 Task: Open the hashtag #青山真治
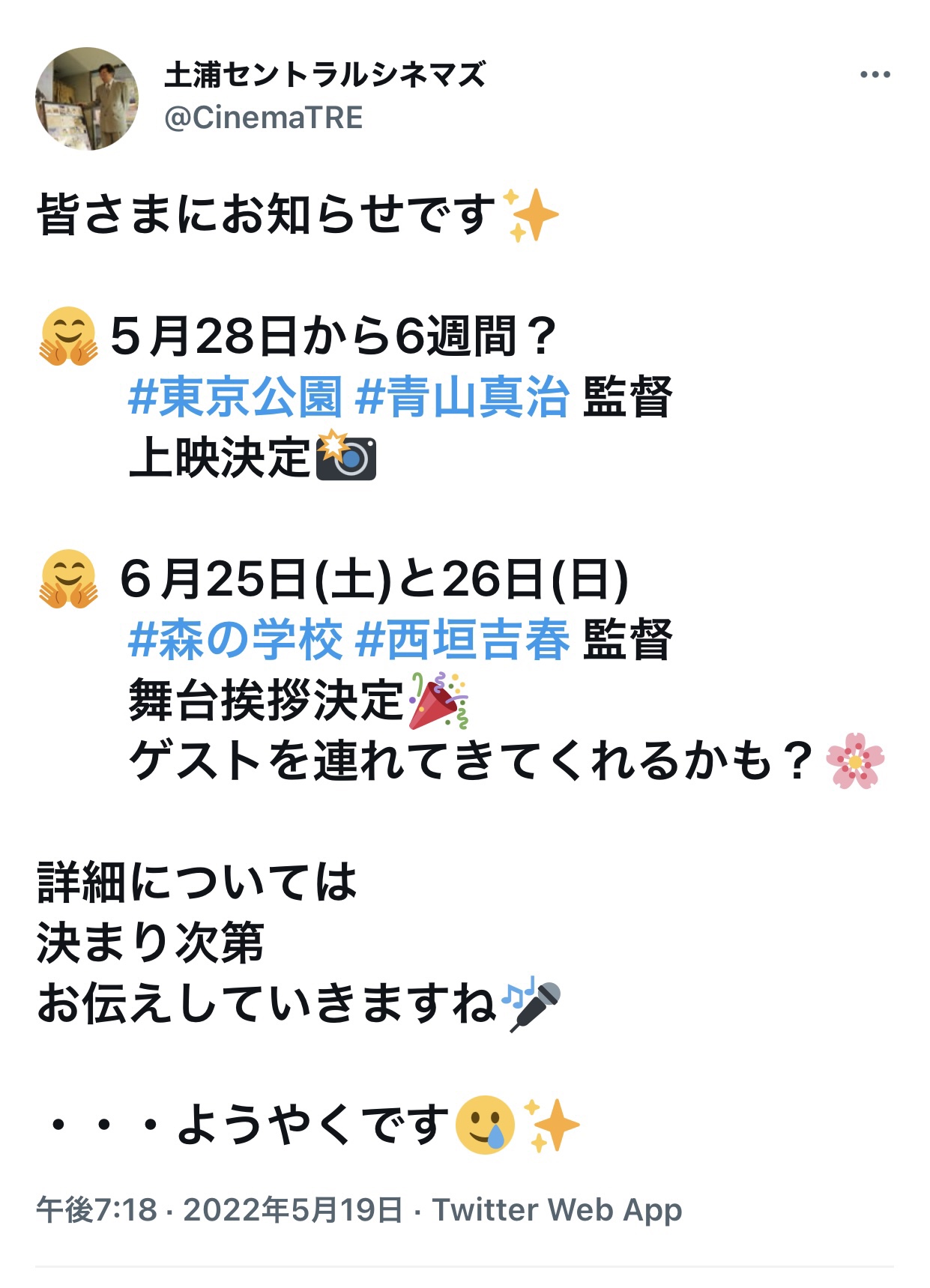[x=462, y=397]
